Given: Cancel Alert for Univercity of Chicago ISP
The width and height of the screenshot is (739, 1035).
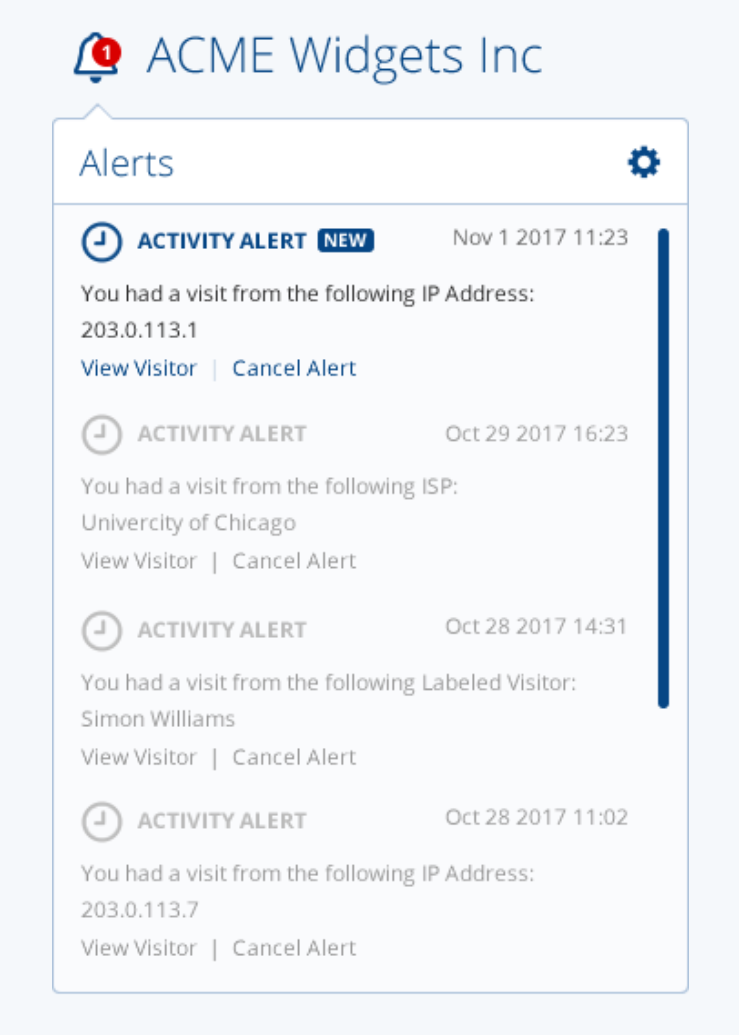Looking at the screenshot, I should 294,561.
